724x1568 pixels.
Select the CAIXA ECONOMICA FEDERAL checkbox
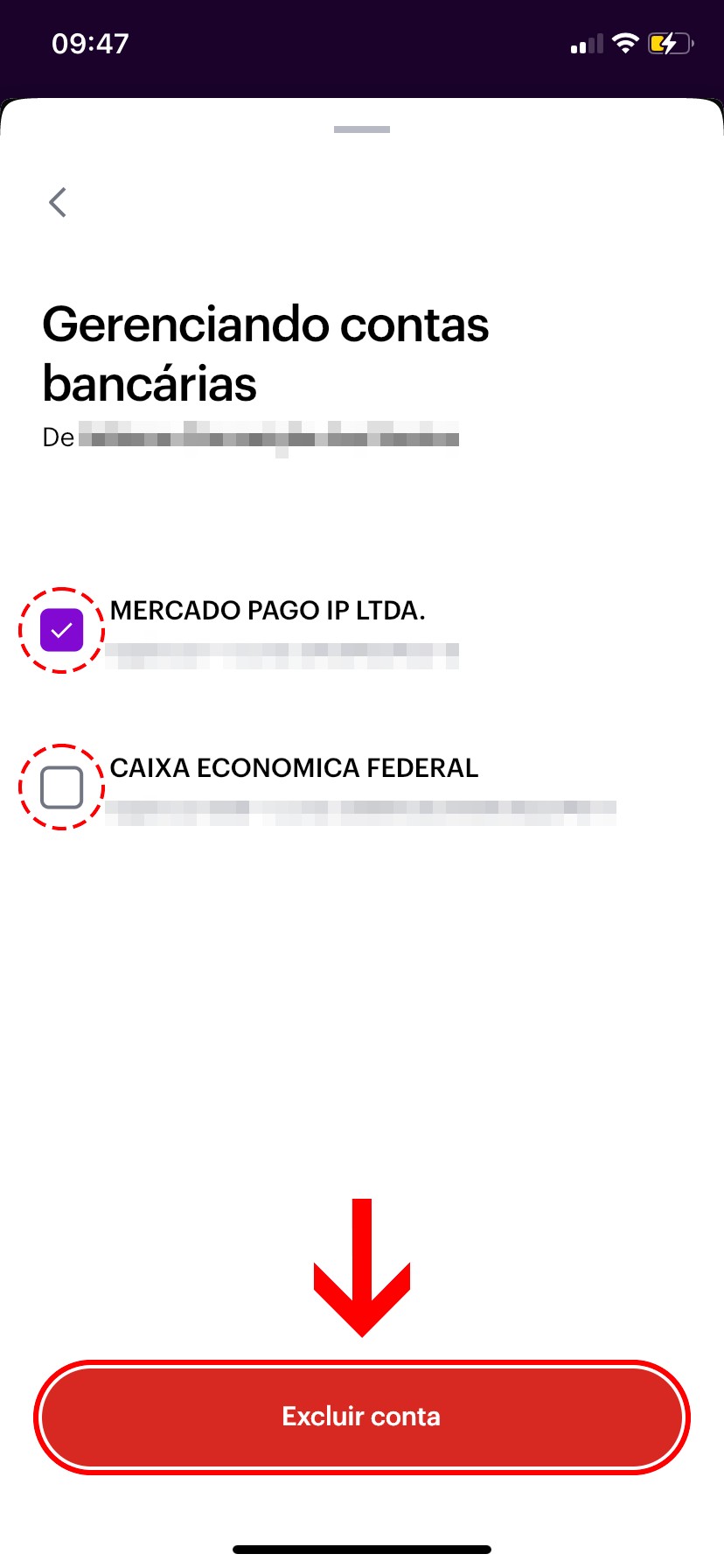[62, 787]
